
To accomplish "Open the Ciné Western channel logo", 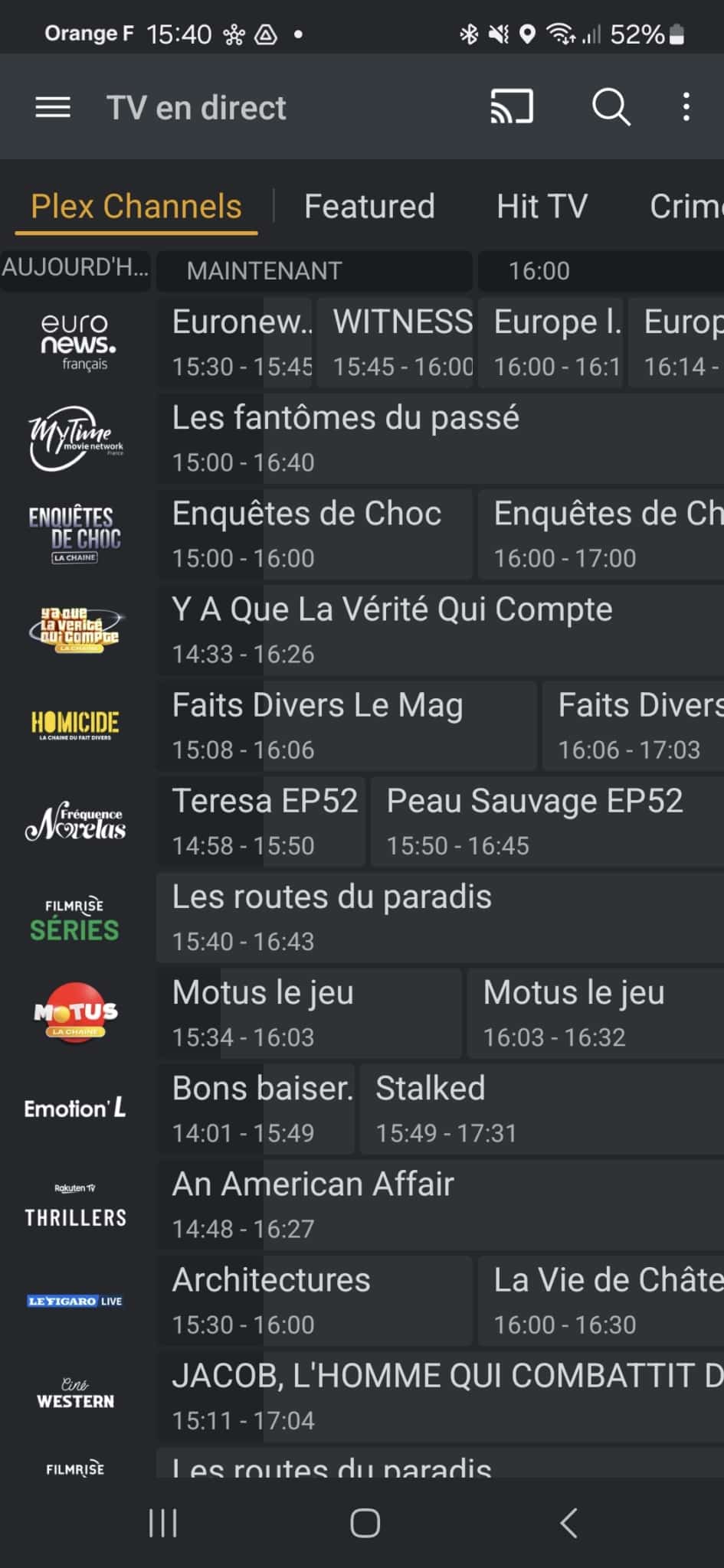I will [74, 1393].
